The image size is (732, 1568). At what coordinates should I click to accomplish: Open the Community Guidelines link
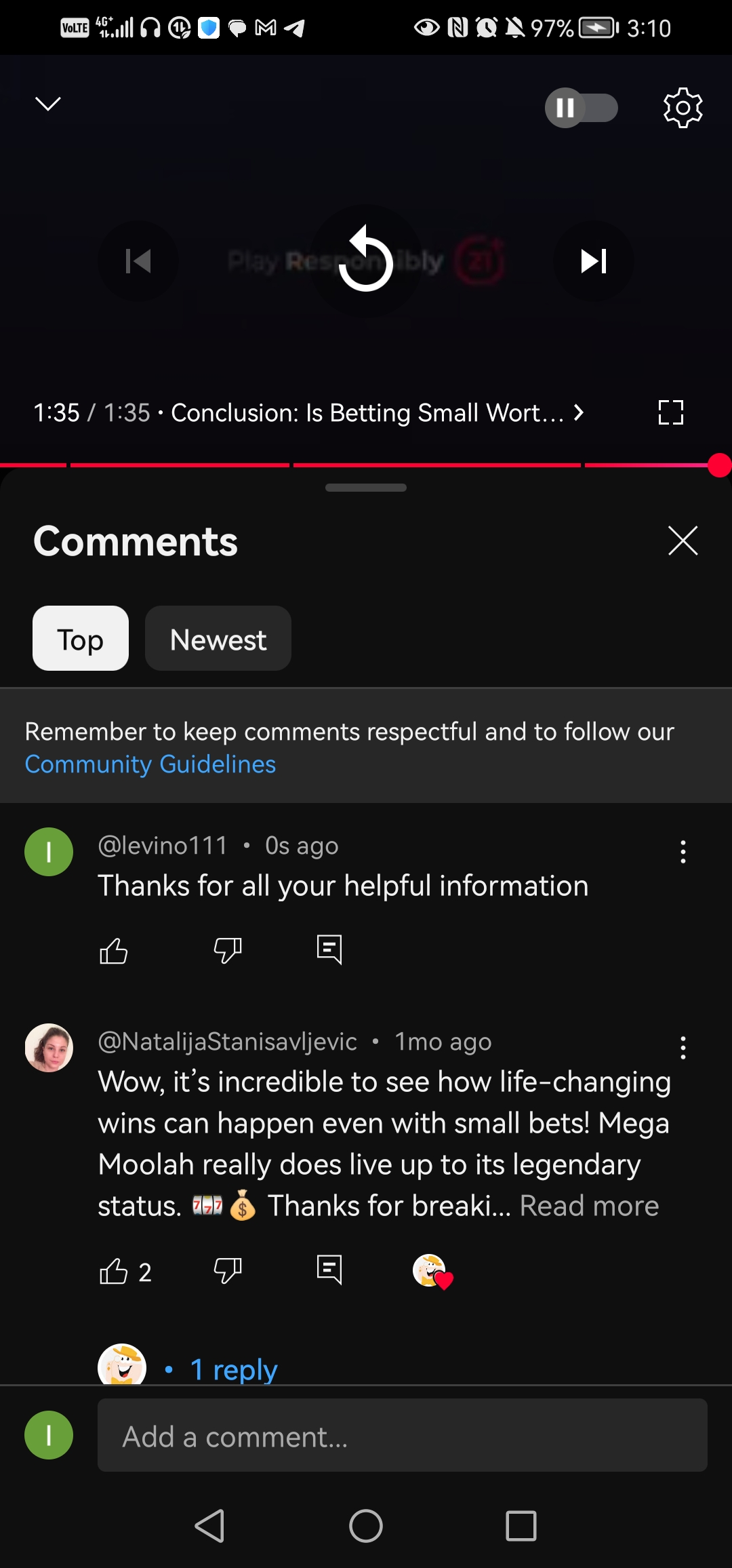(150, 764)
